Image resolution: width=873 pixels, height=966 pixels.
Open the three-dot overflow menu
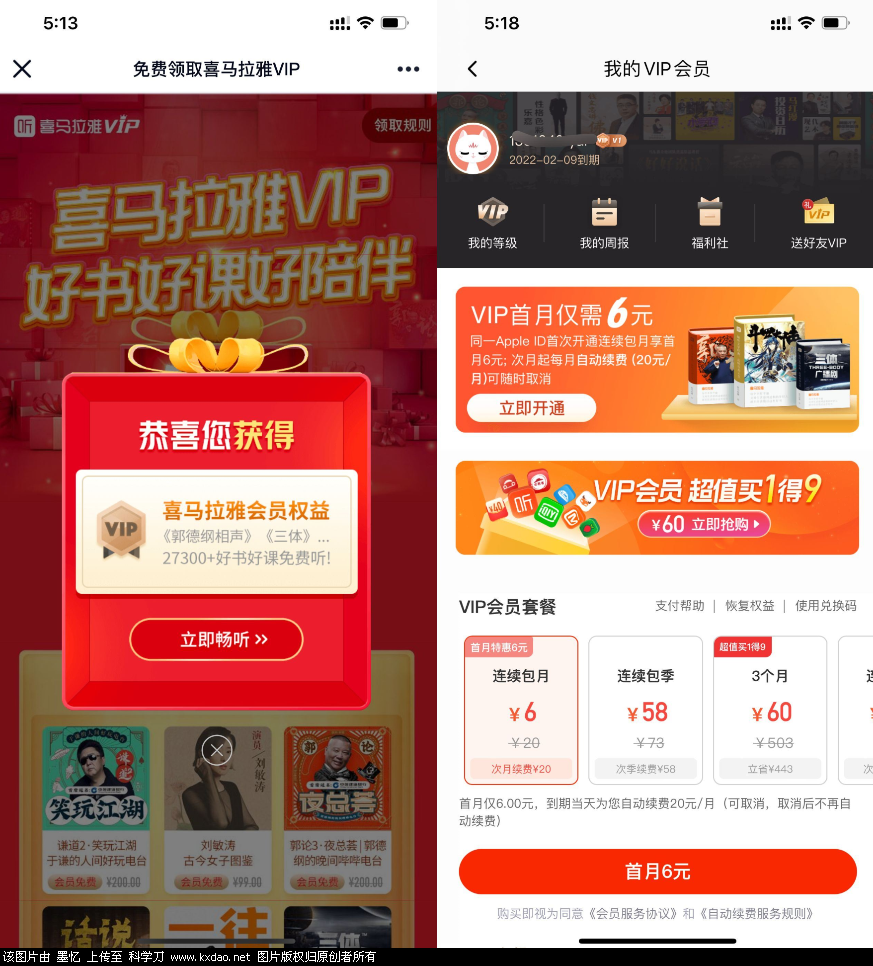tap(408, 69)
